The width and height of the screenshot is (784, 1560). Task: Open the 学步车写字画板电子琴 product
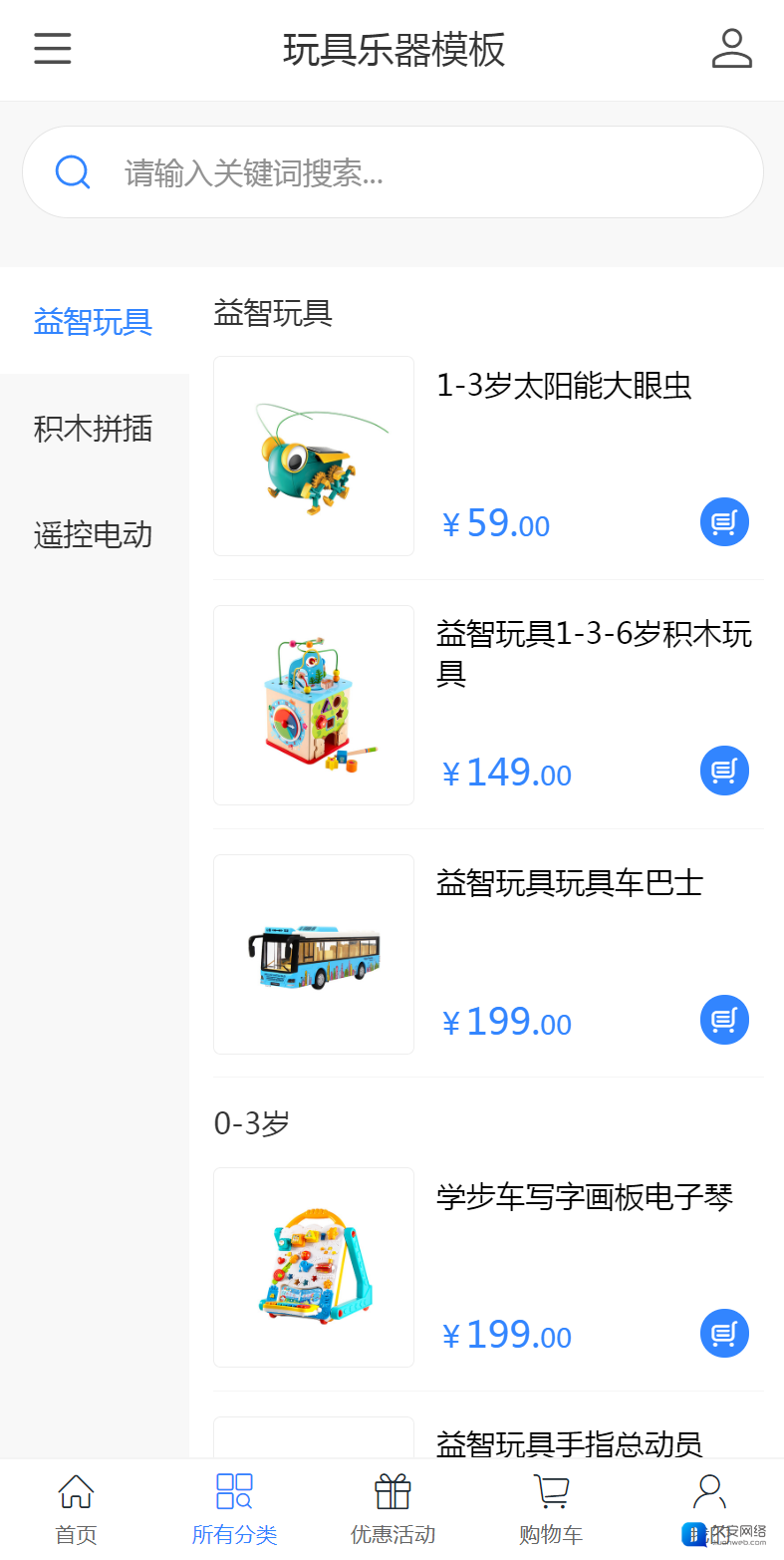[x=585, y=1196]
